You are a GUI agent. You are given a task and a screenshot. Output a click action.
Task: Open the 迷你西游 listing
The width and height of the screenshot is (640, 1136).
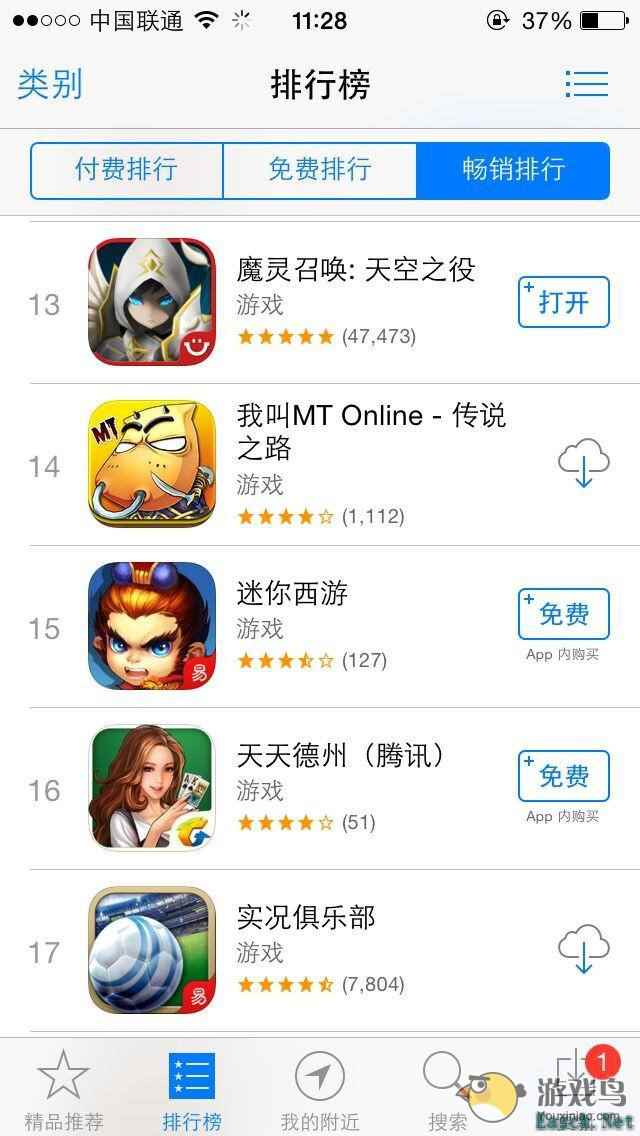(292, 594)
